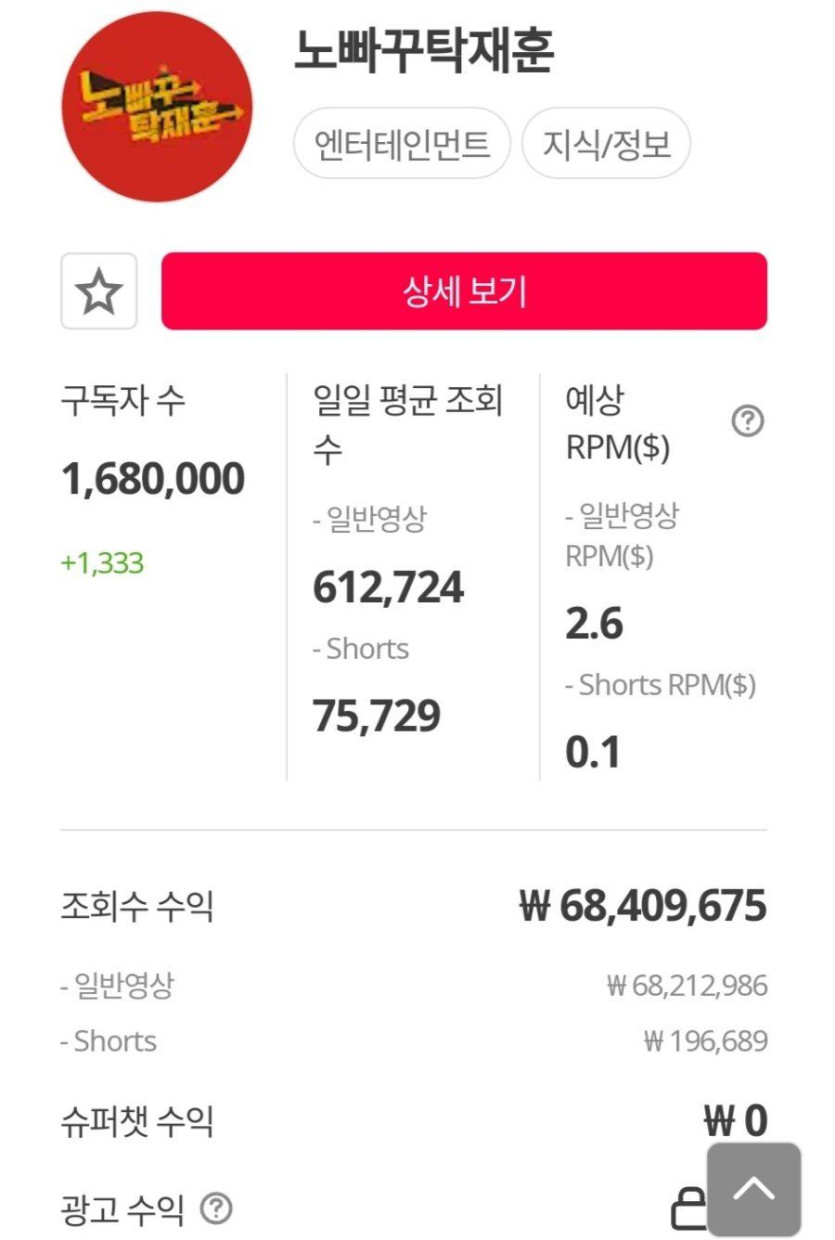Tap the star icon to favorite the channel
Viewport: 835px width, 1240px height.
point(98,292)
